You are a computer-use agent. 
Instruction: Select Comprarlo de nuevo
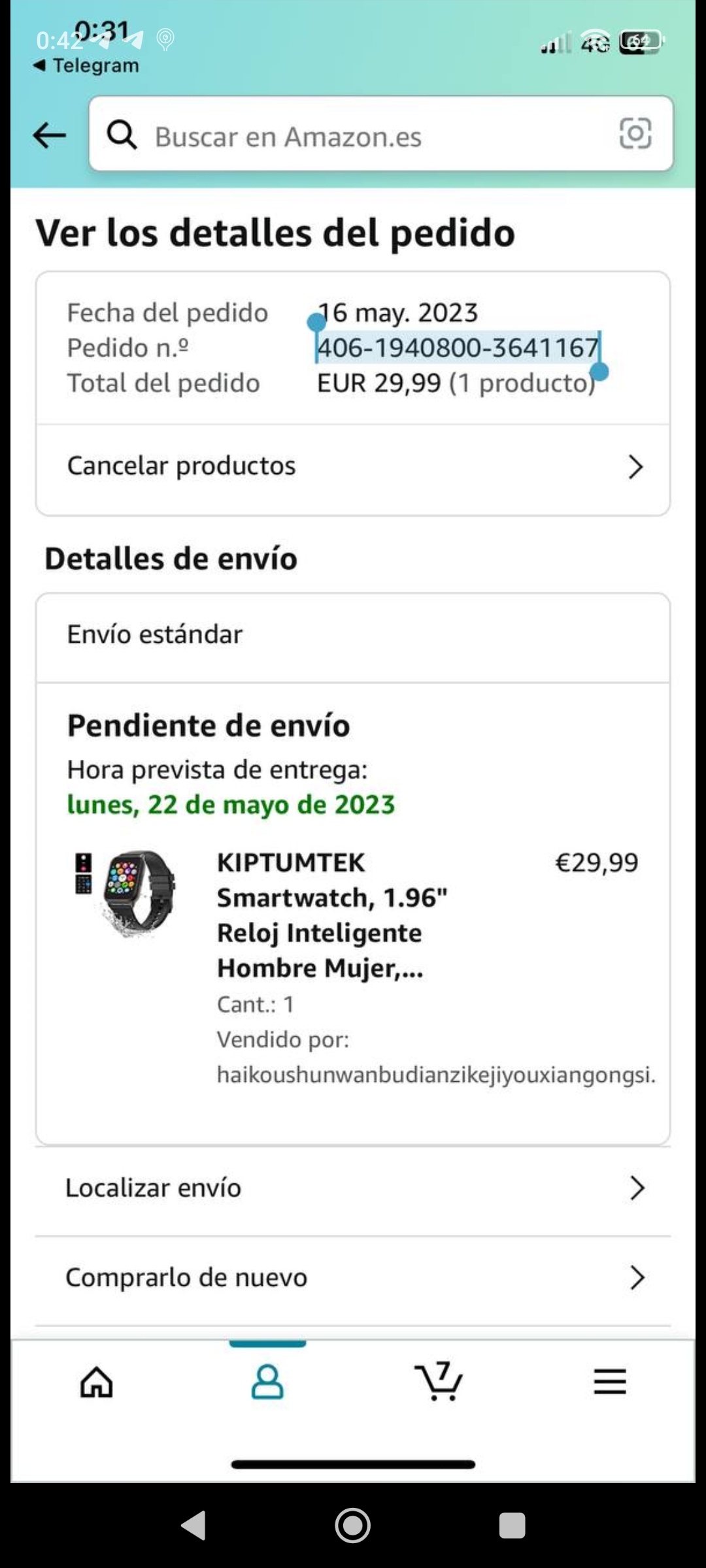pyautogui.click(x=353, y=1277)
